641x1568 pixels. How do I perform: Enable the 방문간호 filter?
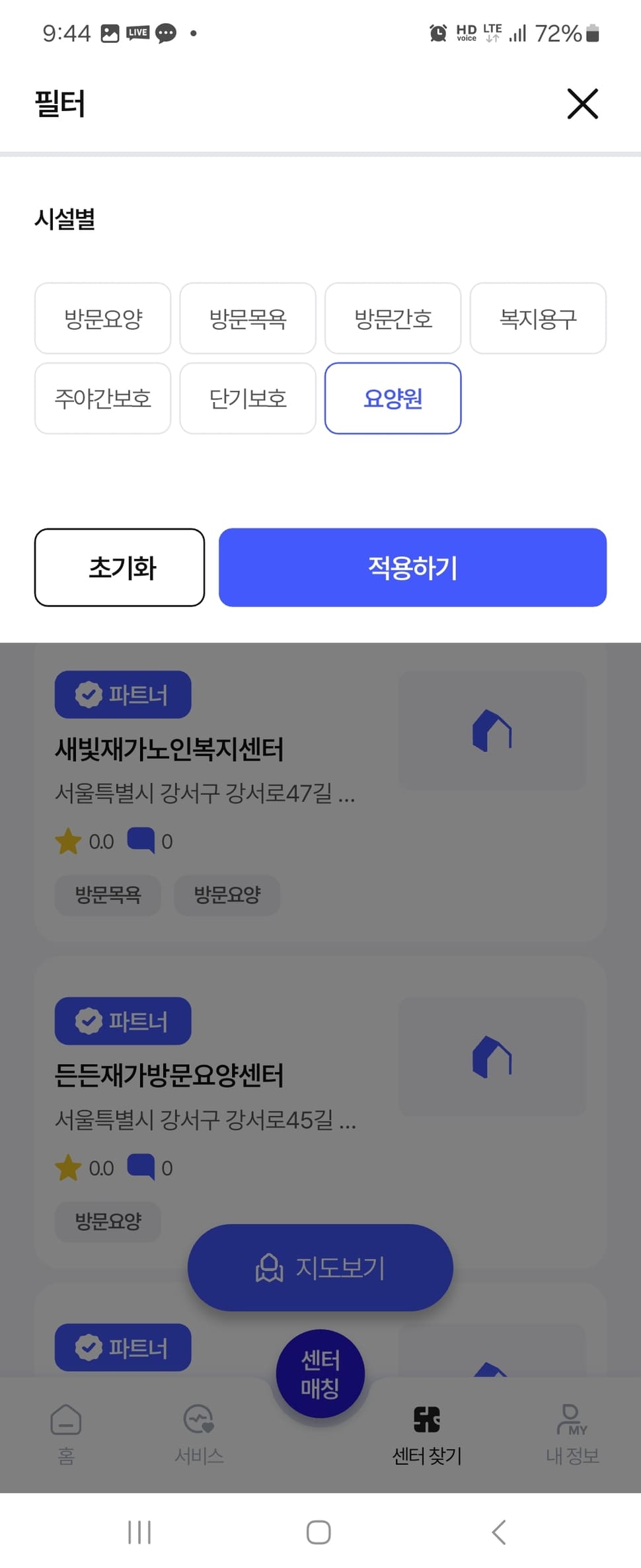393,318
